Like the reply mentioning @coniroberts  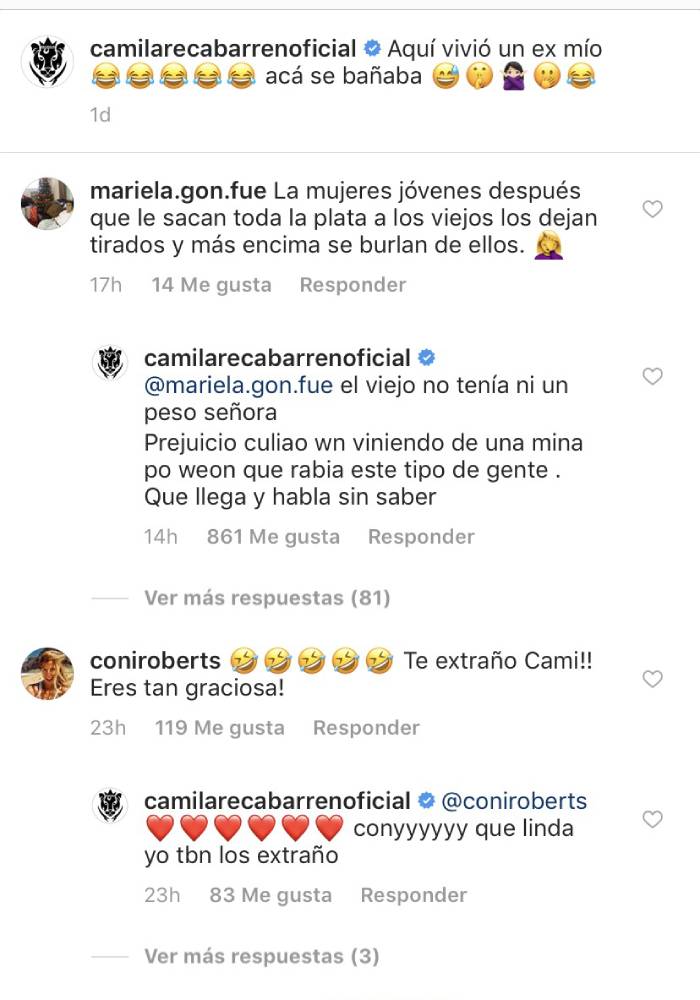coord(652,820)
